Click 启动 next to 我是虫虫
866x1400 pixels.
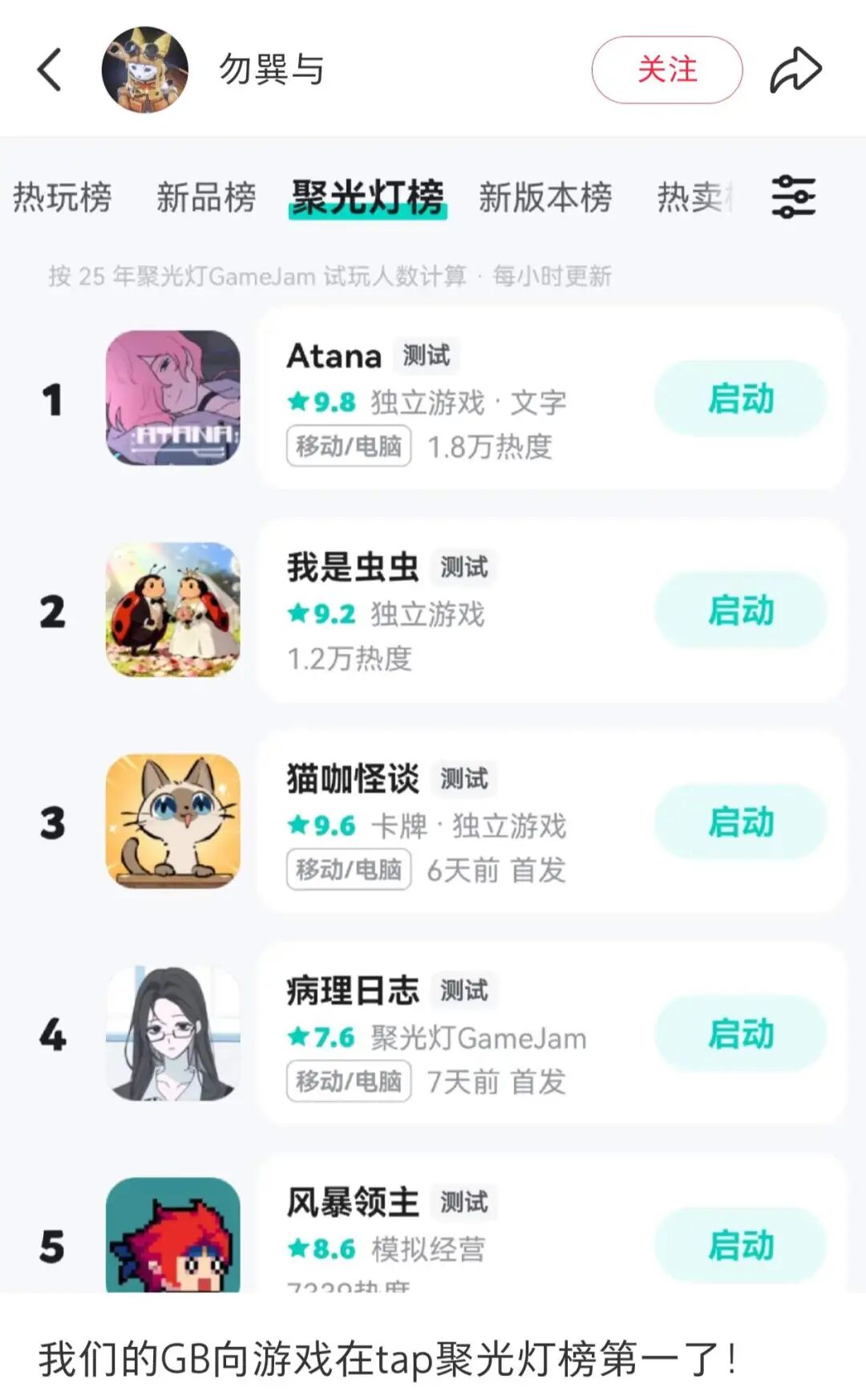pos(739,610)
